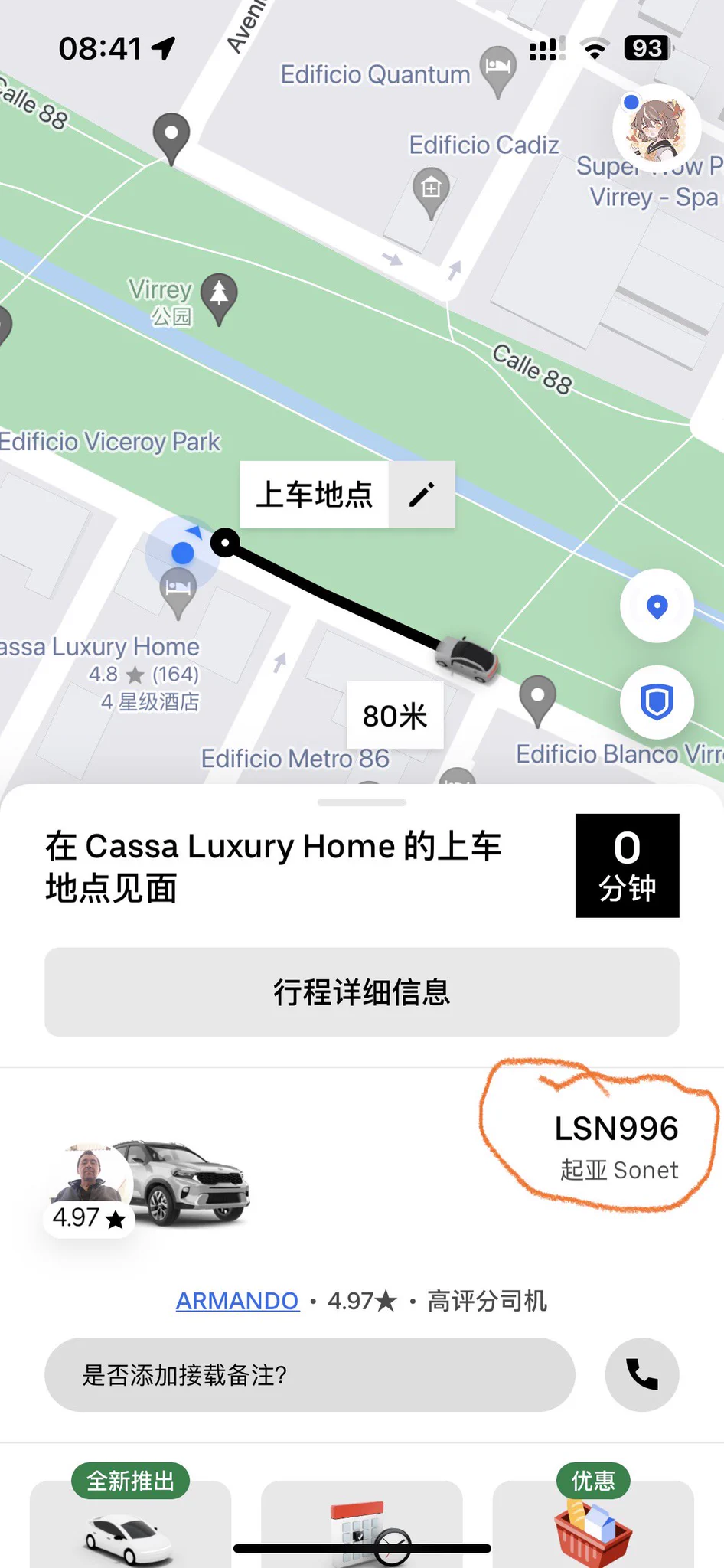This screenshot has height=1568, width=724.
Task: Call the driver with the phone button
Action: coord(641,1375)
